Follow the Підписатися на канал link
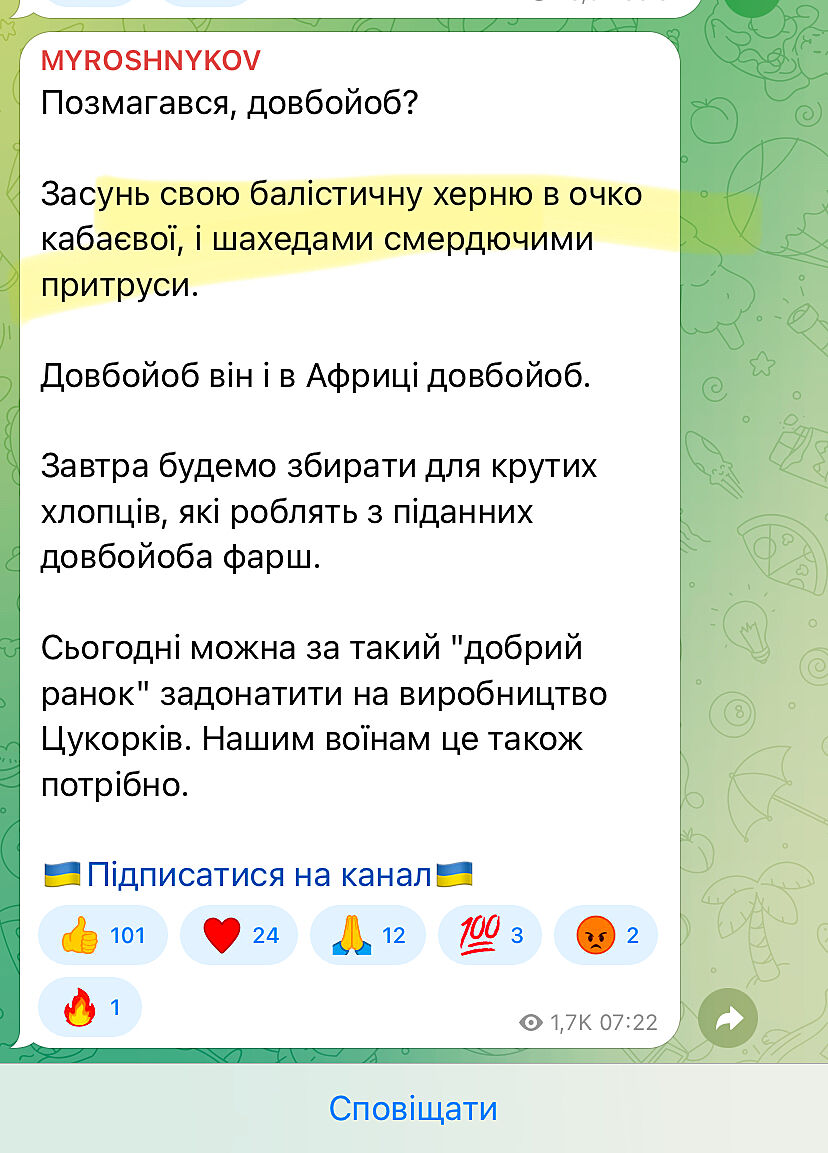 [258, 873]
